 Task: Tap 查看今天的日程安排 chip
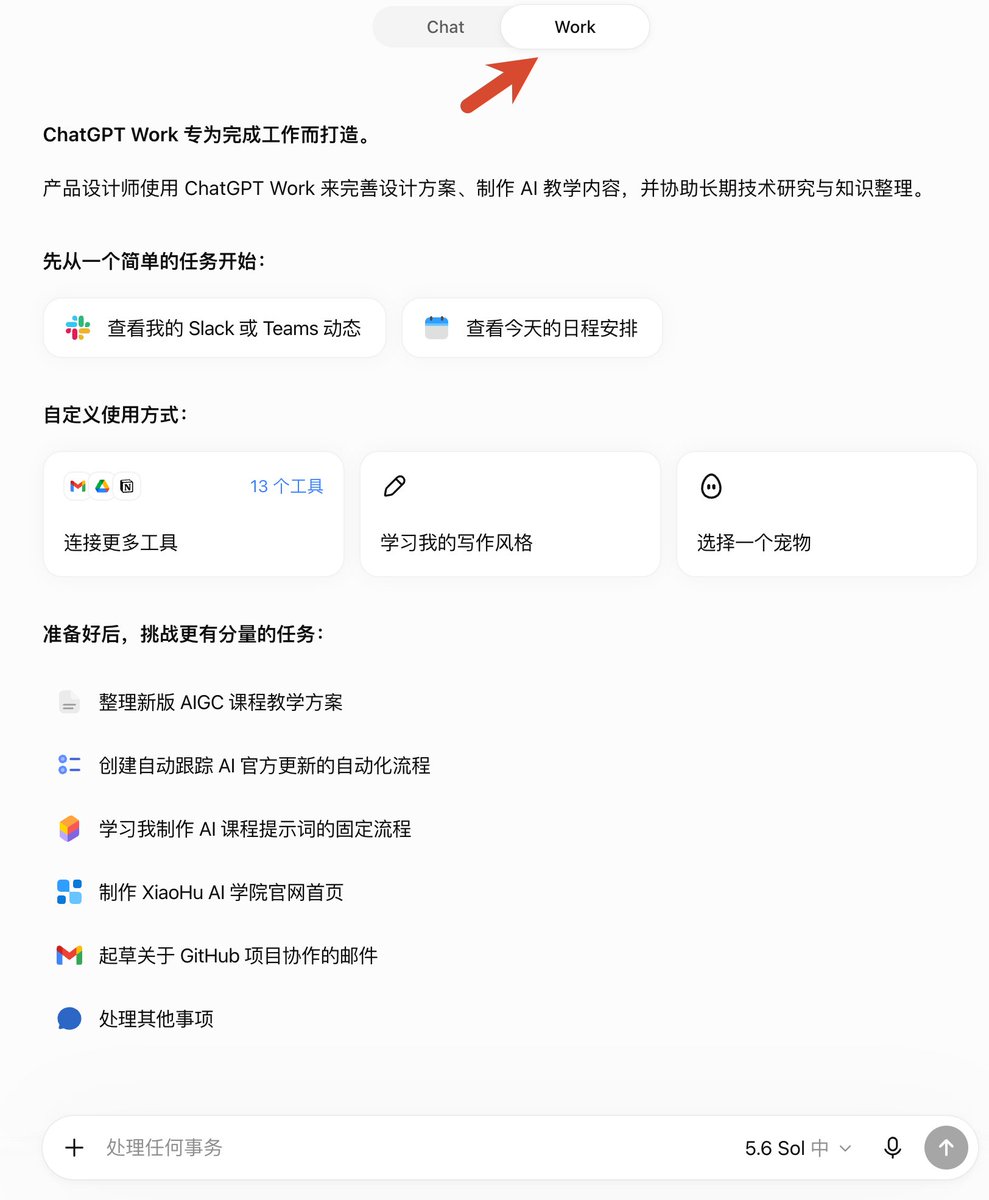pos(532,328)
